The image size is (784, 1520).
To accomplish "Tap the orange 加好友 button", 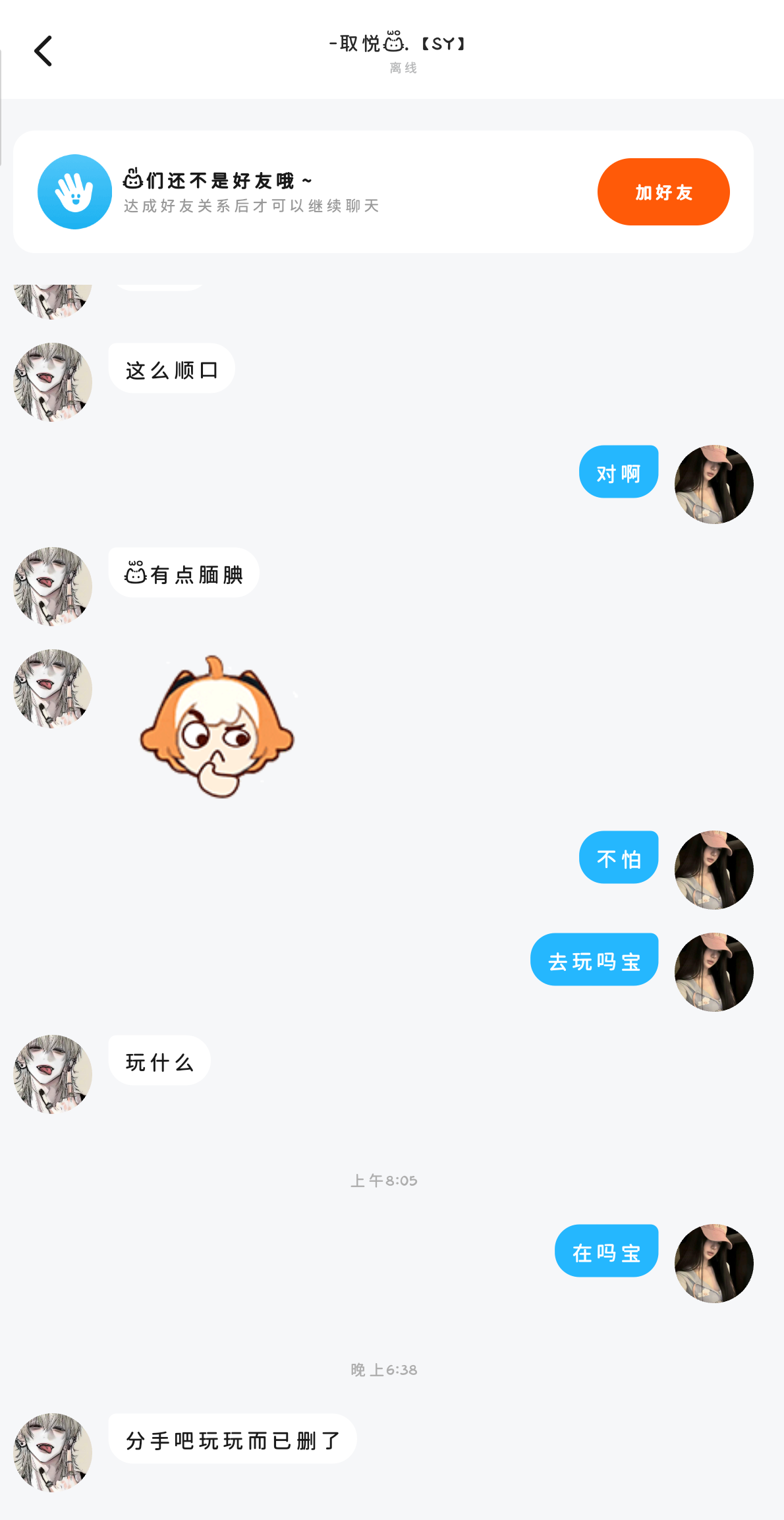I will (x=663, y=192).
